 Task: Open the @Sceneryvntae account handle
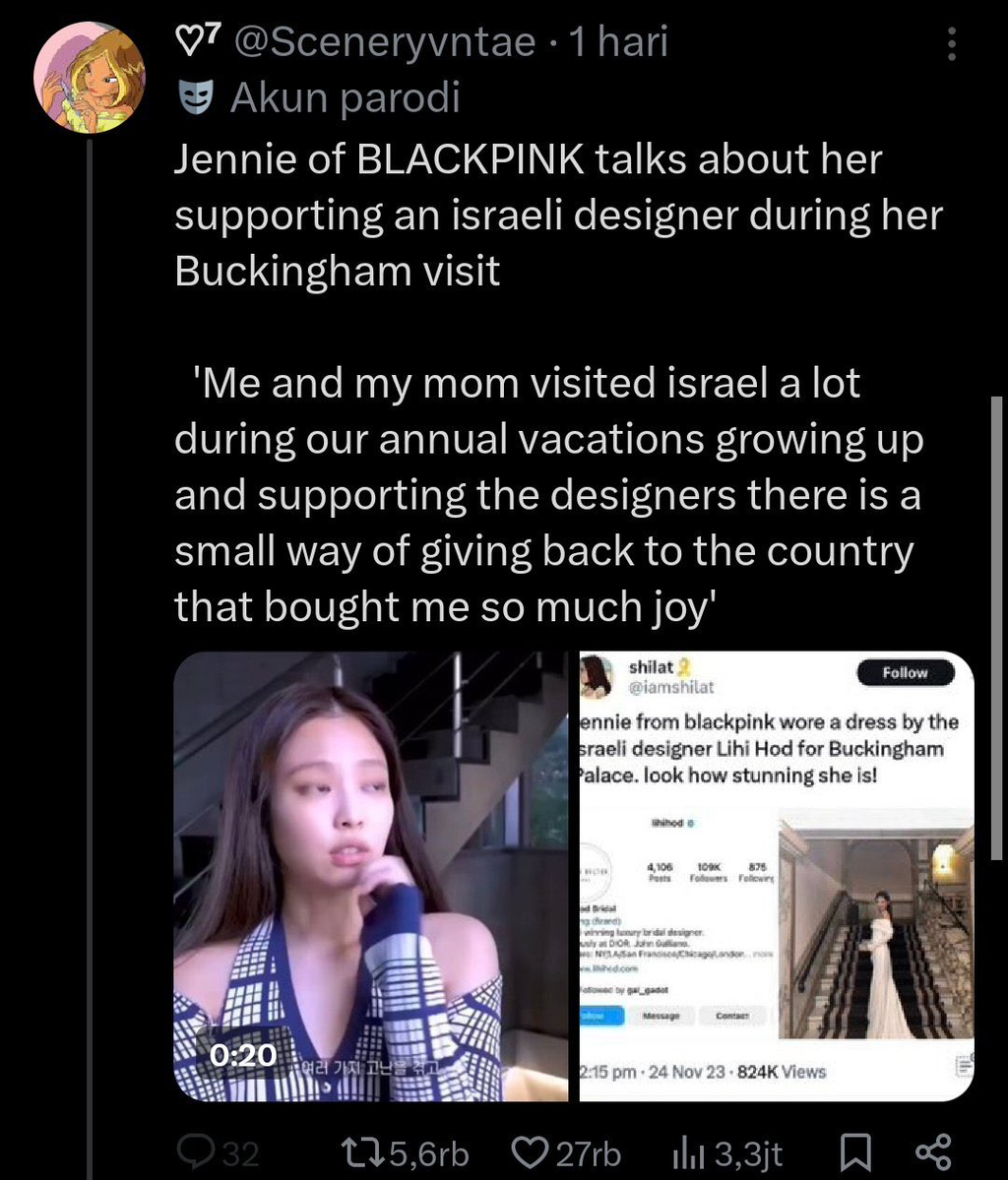pos(386,41)
